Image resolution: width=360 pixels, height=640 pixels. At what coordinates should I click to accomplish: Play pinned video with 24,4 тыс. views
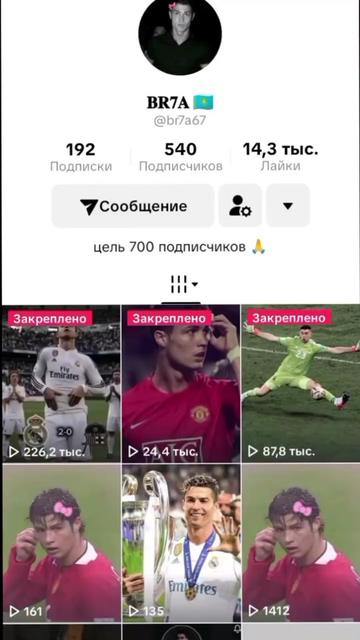[181, 383]
